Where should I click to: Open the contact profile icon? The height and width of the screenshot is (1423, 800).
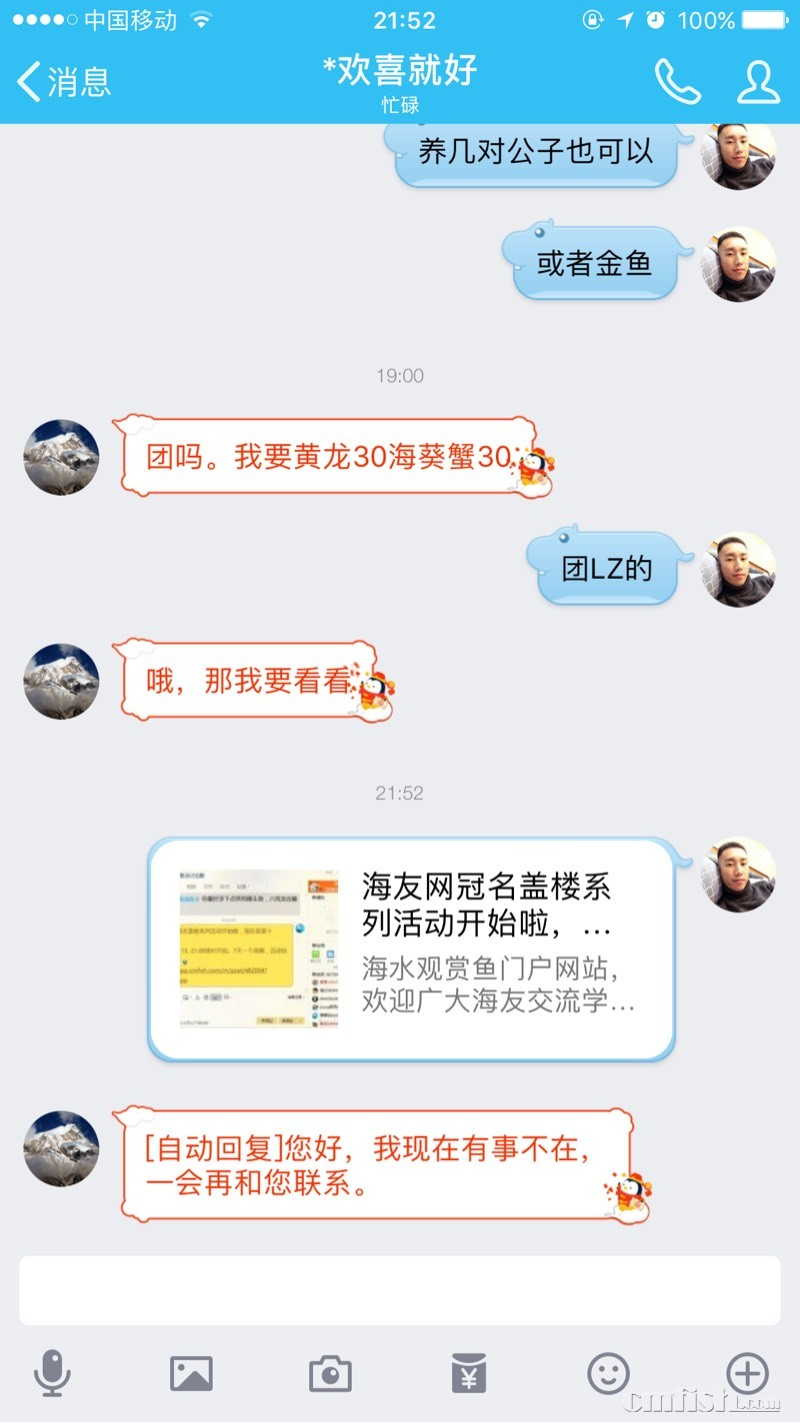(758, 82)
